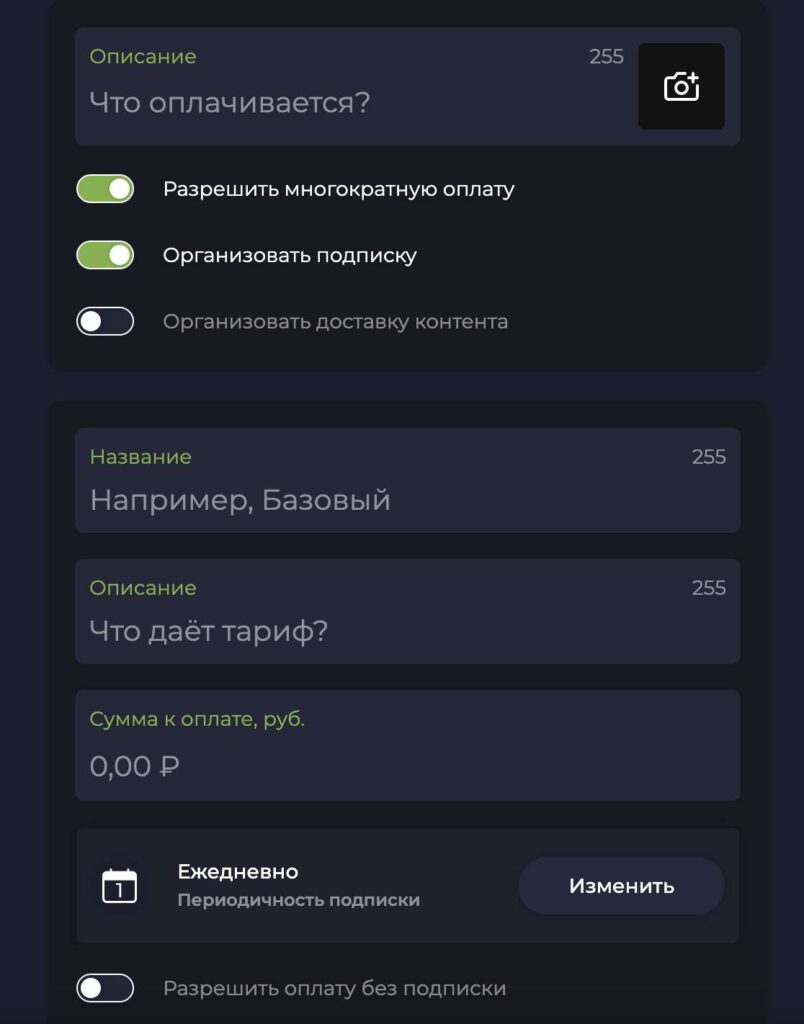The width and height of the screenshot is (804, 1024).
Task: Select the "Что даёт тариф?" description field
Action: (400, 630)
